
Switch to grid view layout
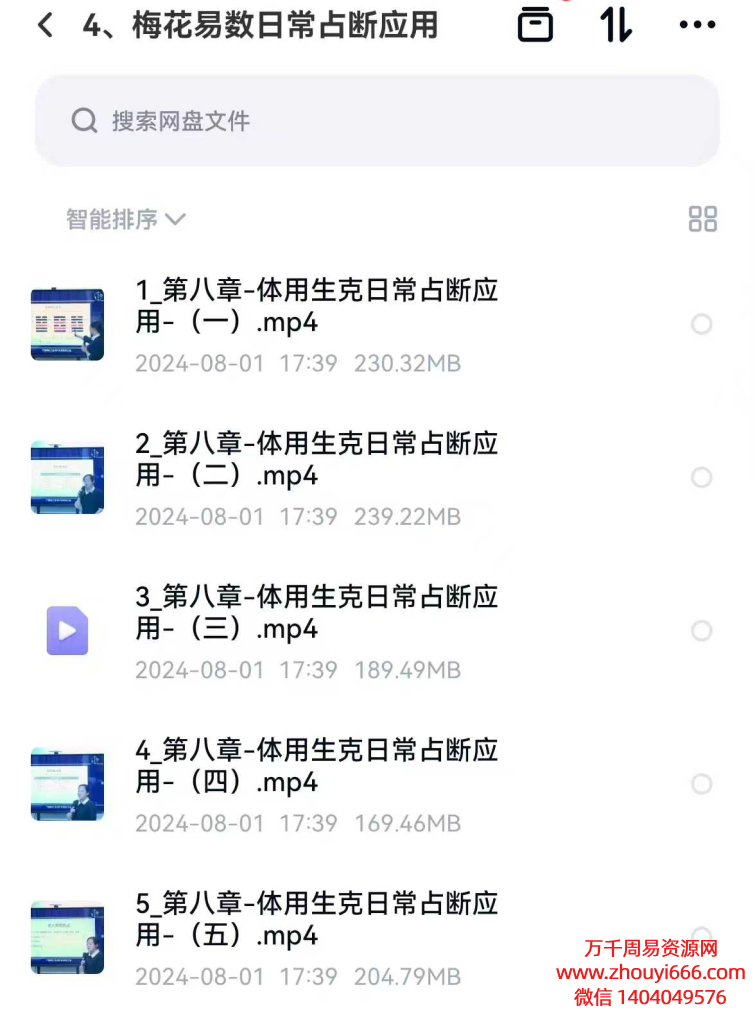703,219
